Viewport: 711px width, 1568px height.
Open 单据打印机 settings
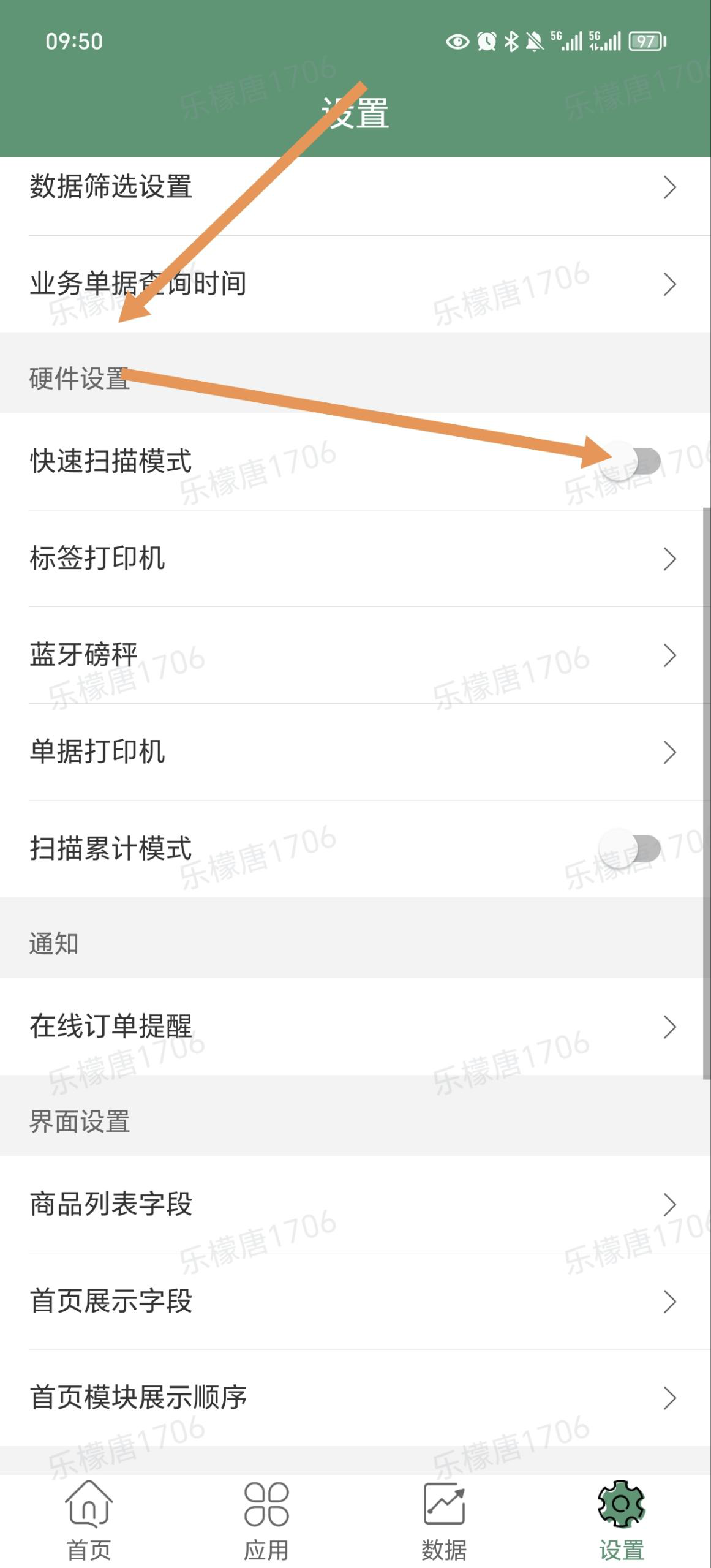coord(355,752)
